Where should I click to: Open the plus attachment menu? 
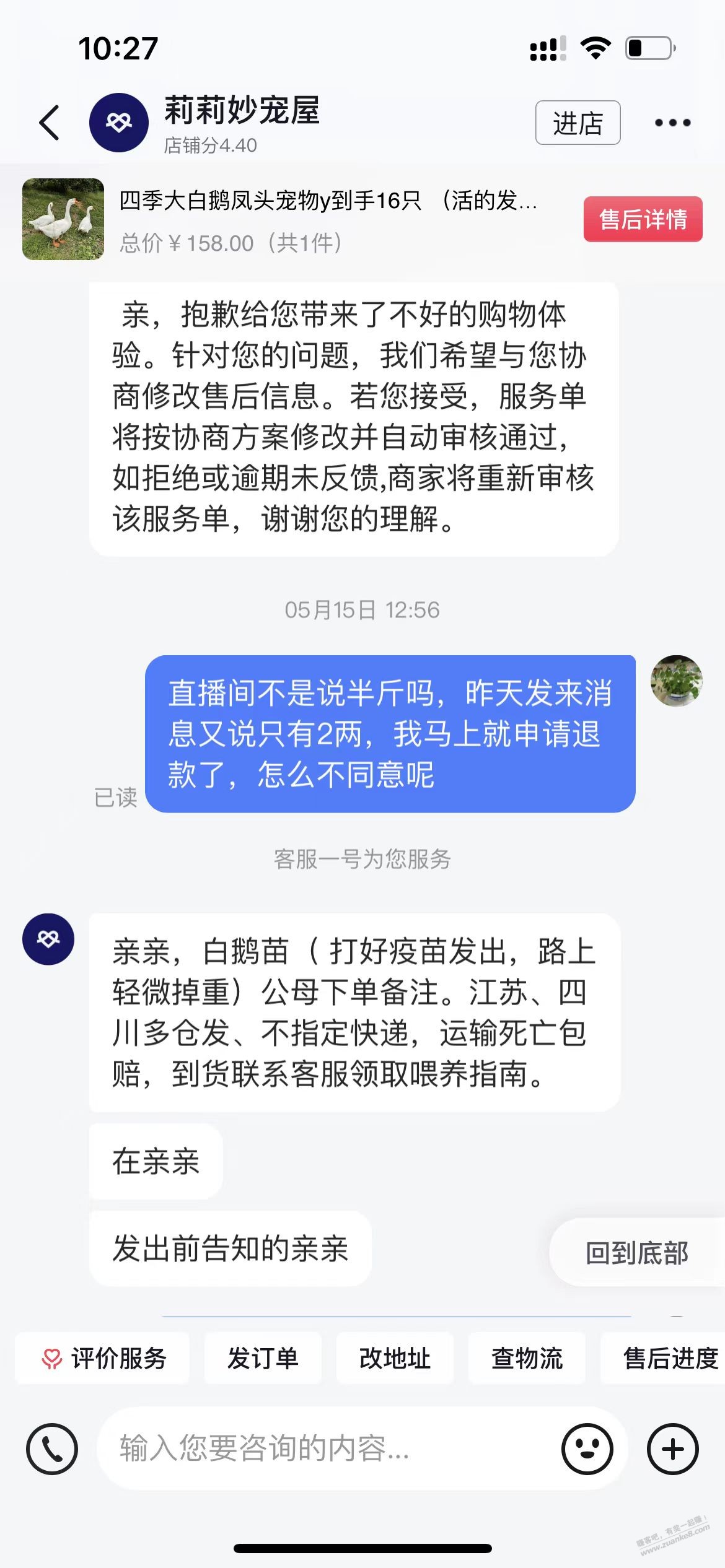click(x=673, y=1449)
